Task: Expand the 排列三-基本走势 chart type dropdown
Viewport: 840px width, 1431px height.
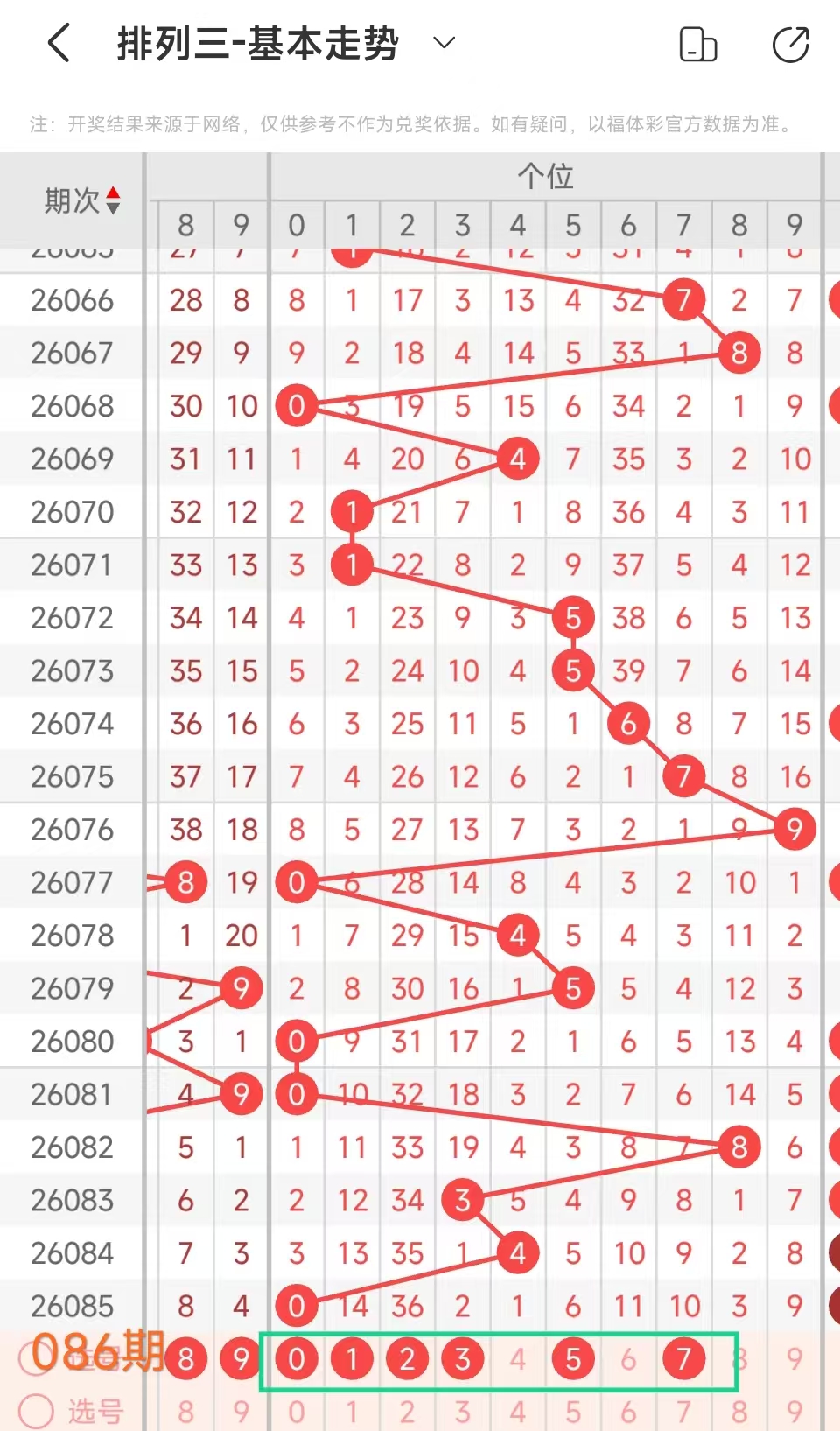Action: click(x=444, y=43)
